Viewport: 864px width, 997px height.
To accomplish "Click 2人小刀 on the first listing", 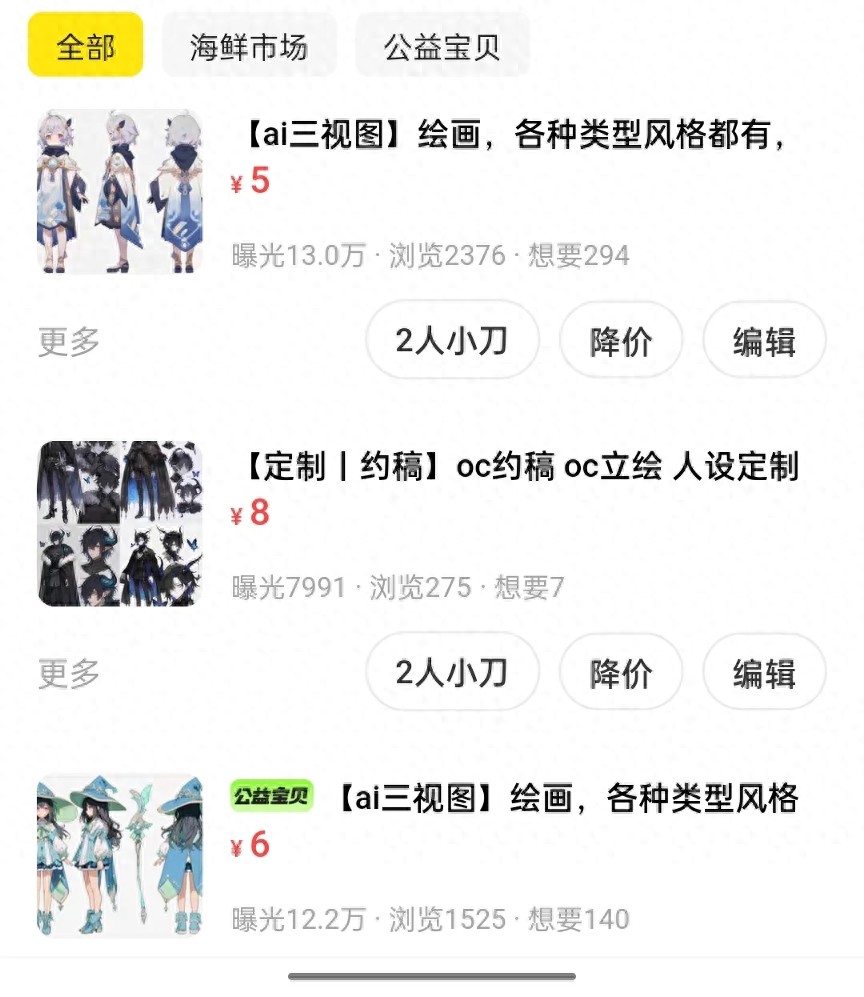I will tap(452, 340).
